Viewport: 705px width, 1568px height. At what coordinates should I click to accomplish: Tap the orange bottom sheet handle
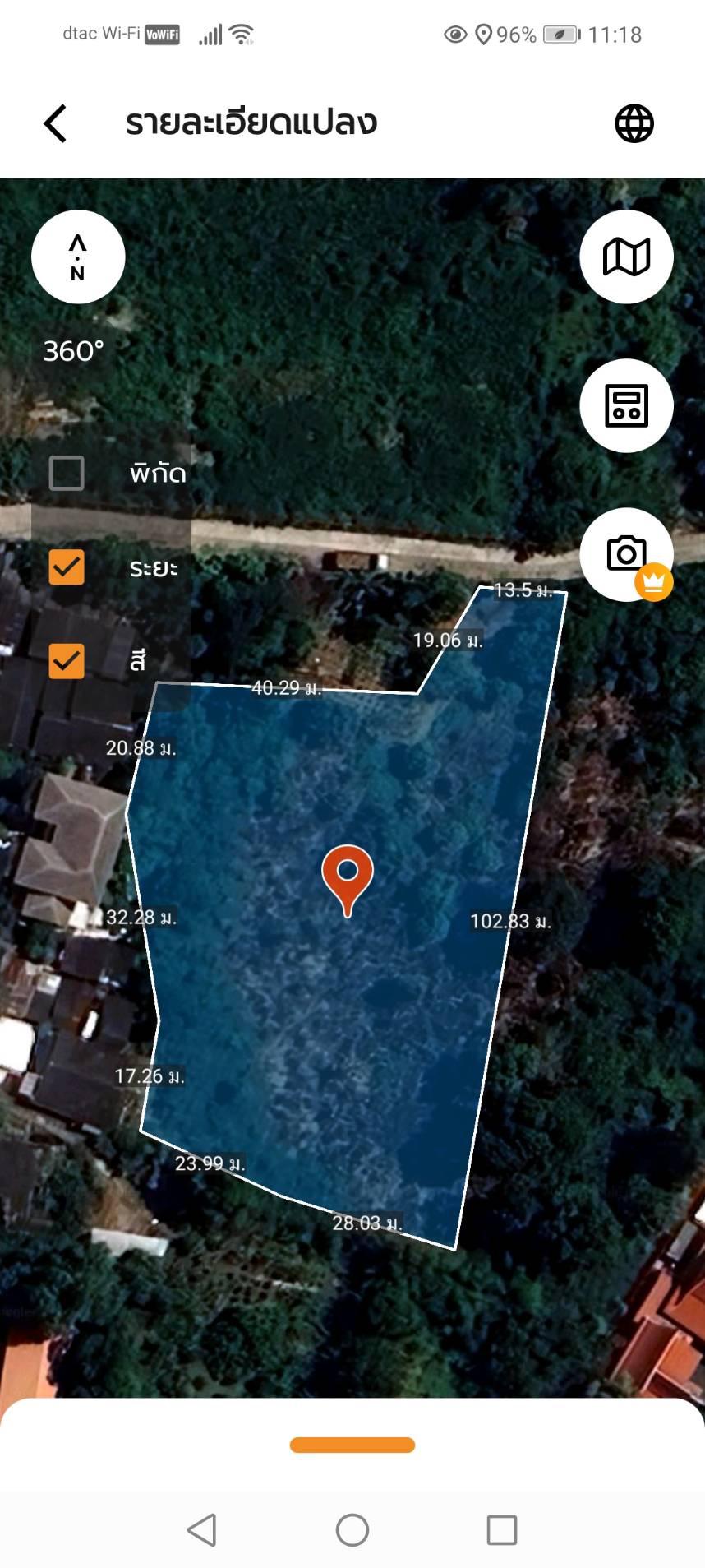352,1445
